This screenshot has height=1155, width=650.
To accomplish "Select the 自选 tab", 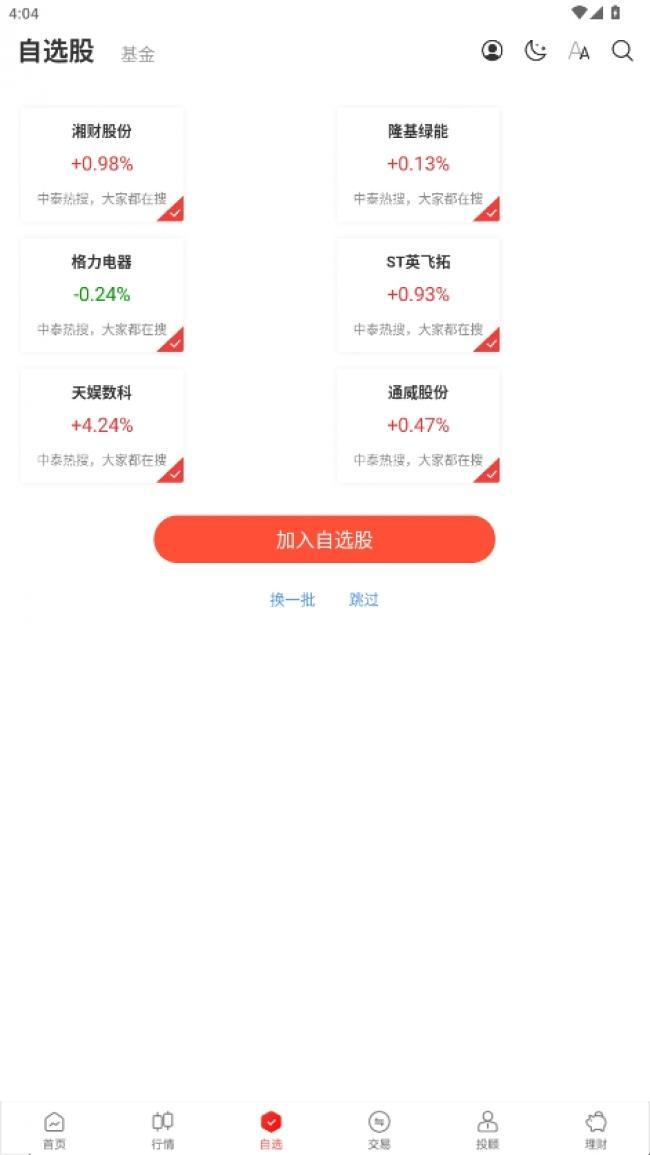I will [270, 1130].
